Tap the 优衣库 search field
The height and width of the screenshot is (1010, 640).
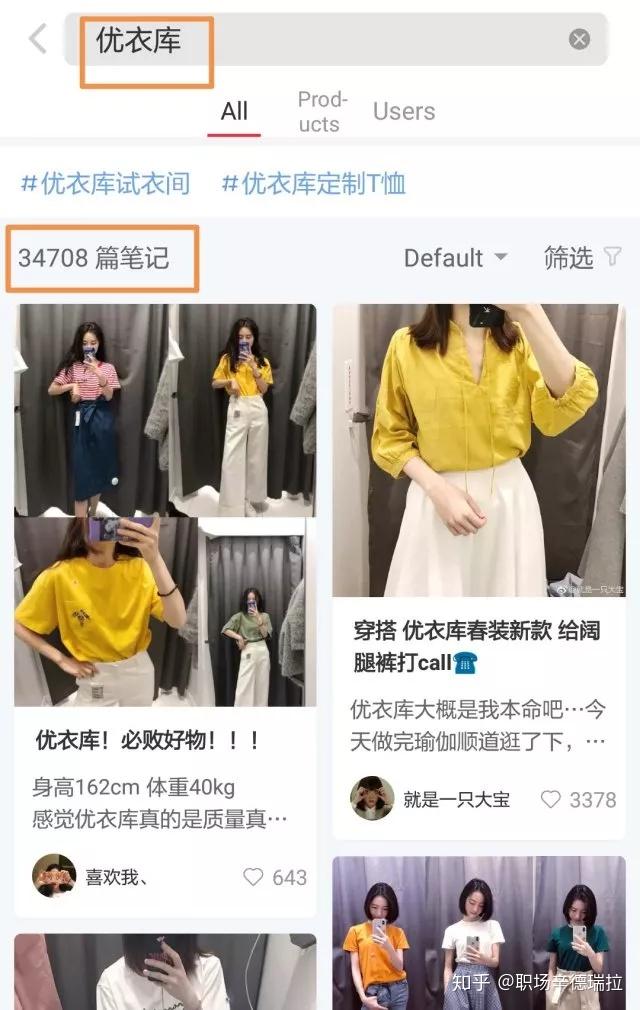320,40
